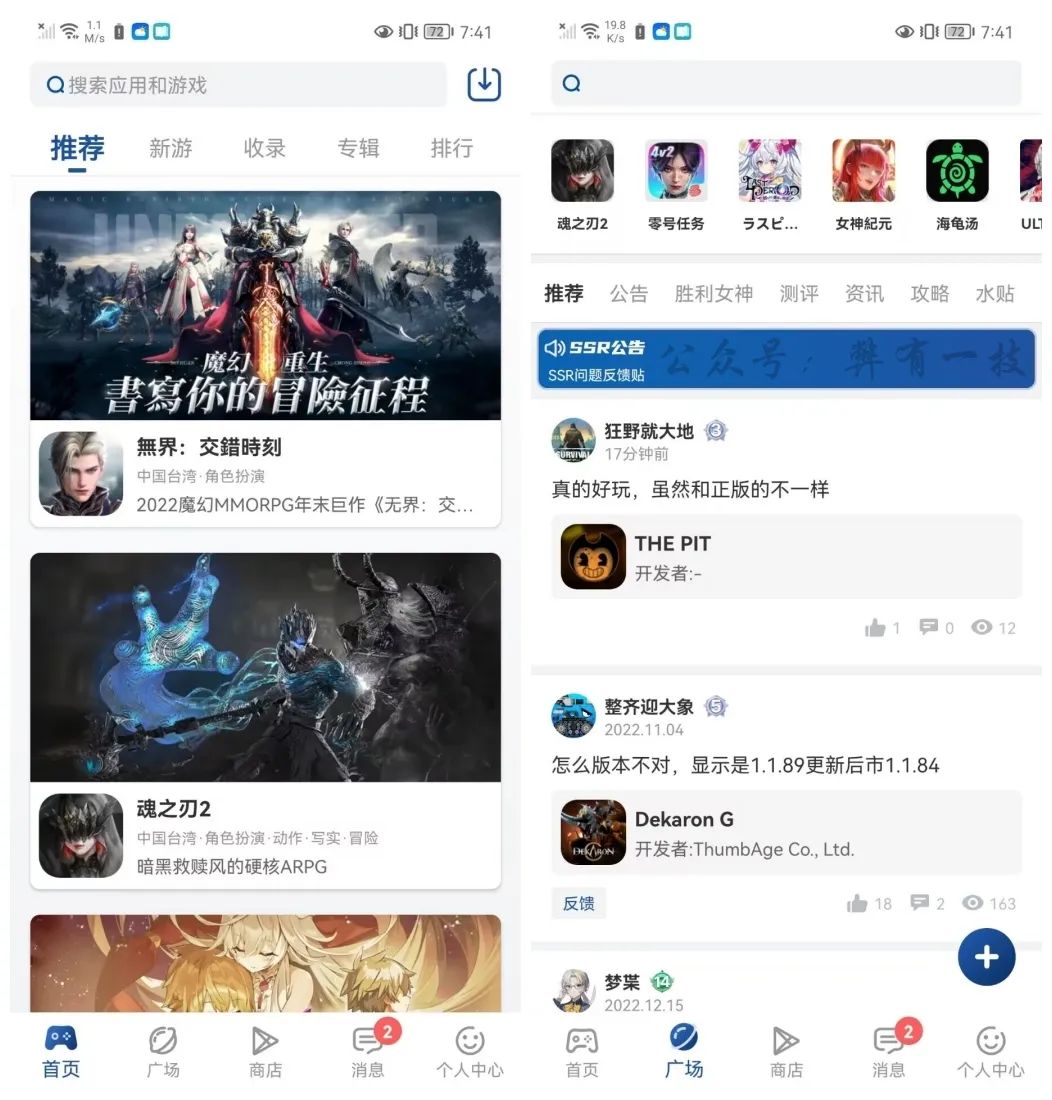Tap the 反馈 feedback button on Dekaron G

[578, 902]
